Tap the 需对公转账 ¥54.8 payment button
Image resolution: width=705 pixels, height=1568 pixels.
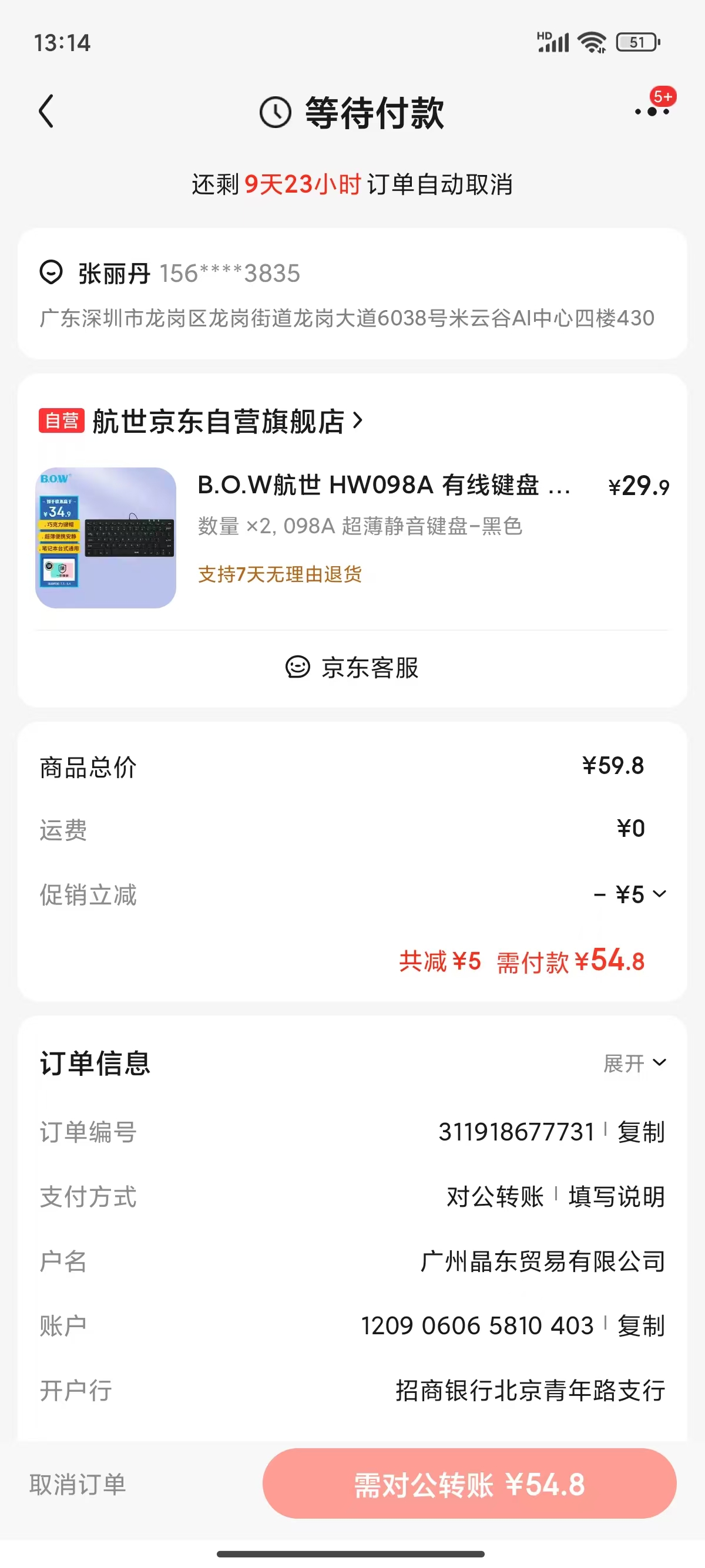tap(469, 1484)
